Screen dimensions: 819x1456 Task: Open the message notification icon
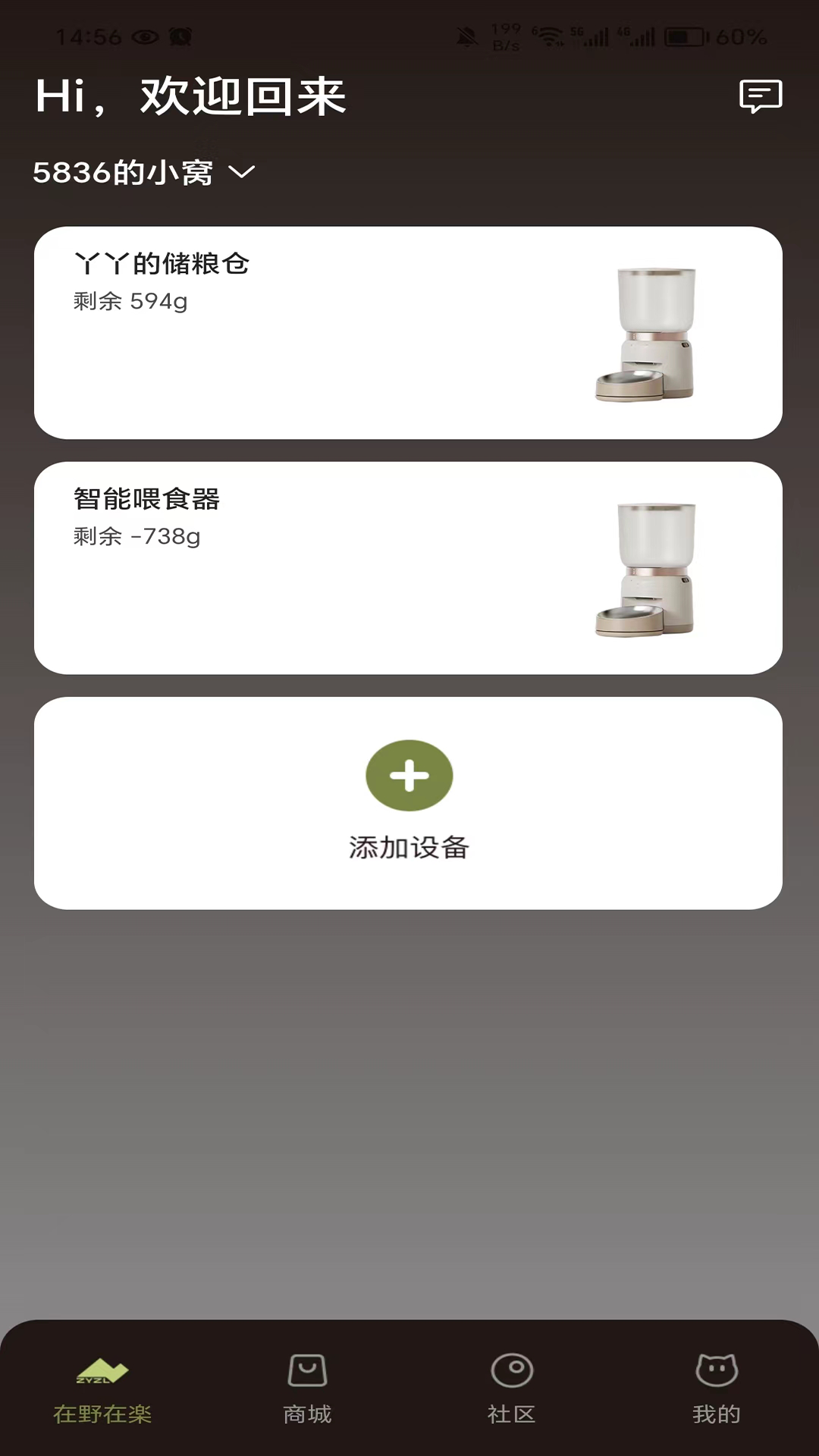click(762, 97)
